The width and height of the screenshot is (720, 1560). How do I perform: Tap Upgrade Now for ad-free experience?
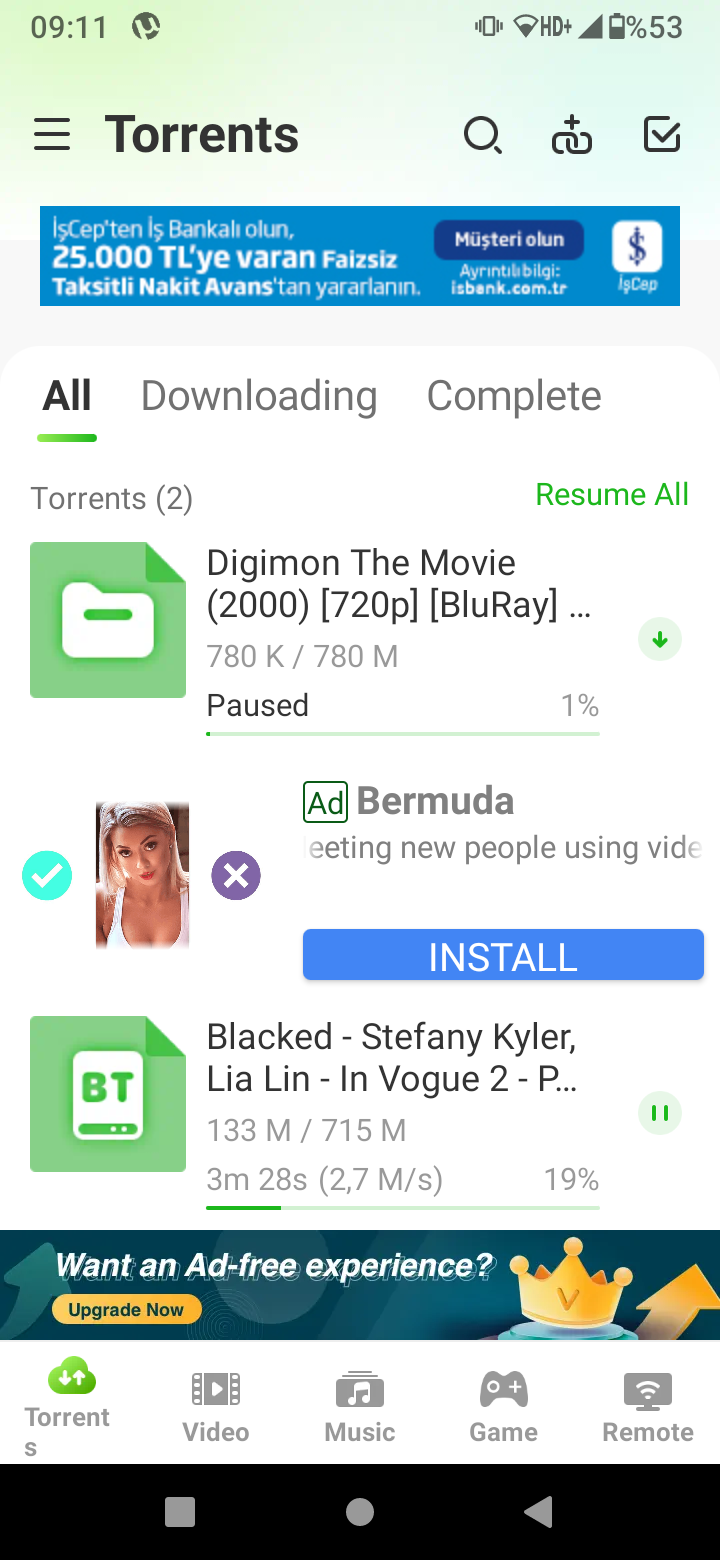pyautogui.click(x=126, y=1309)
